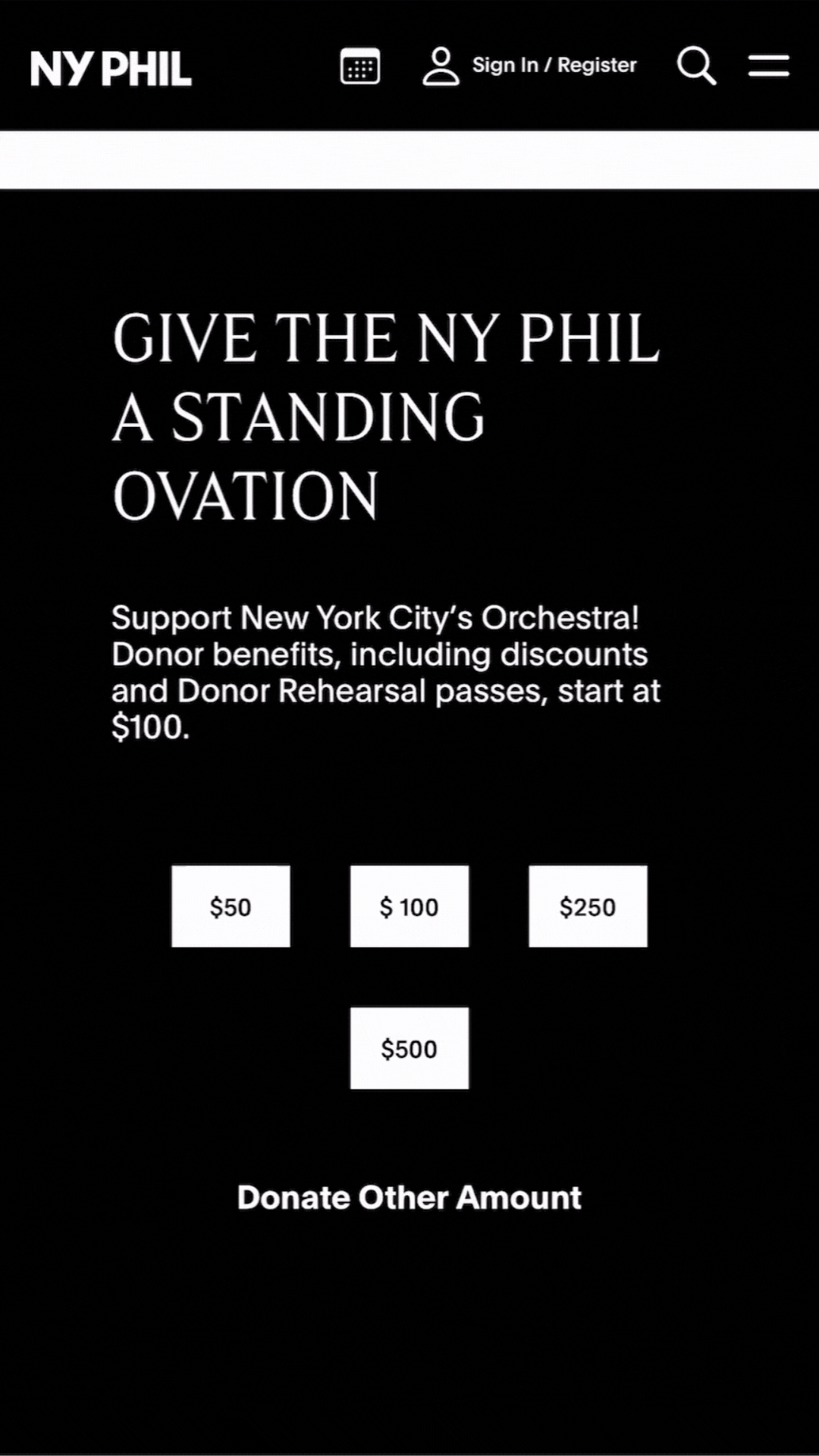Screen dimensions: 819x1456
Task: Pick the $250 donation amount
Action: (588, 906)
